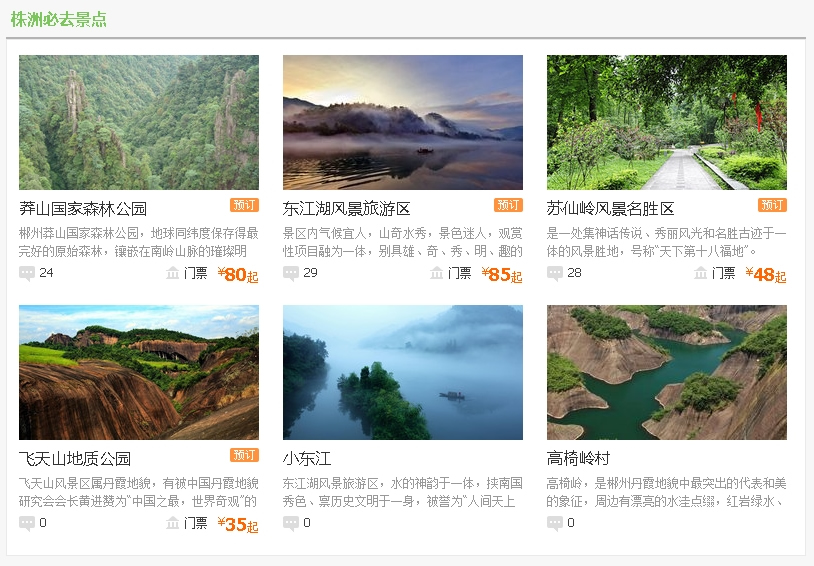Tap 预订 next to 苏仙岭风景名胜区

click(x=772, y=205)
